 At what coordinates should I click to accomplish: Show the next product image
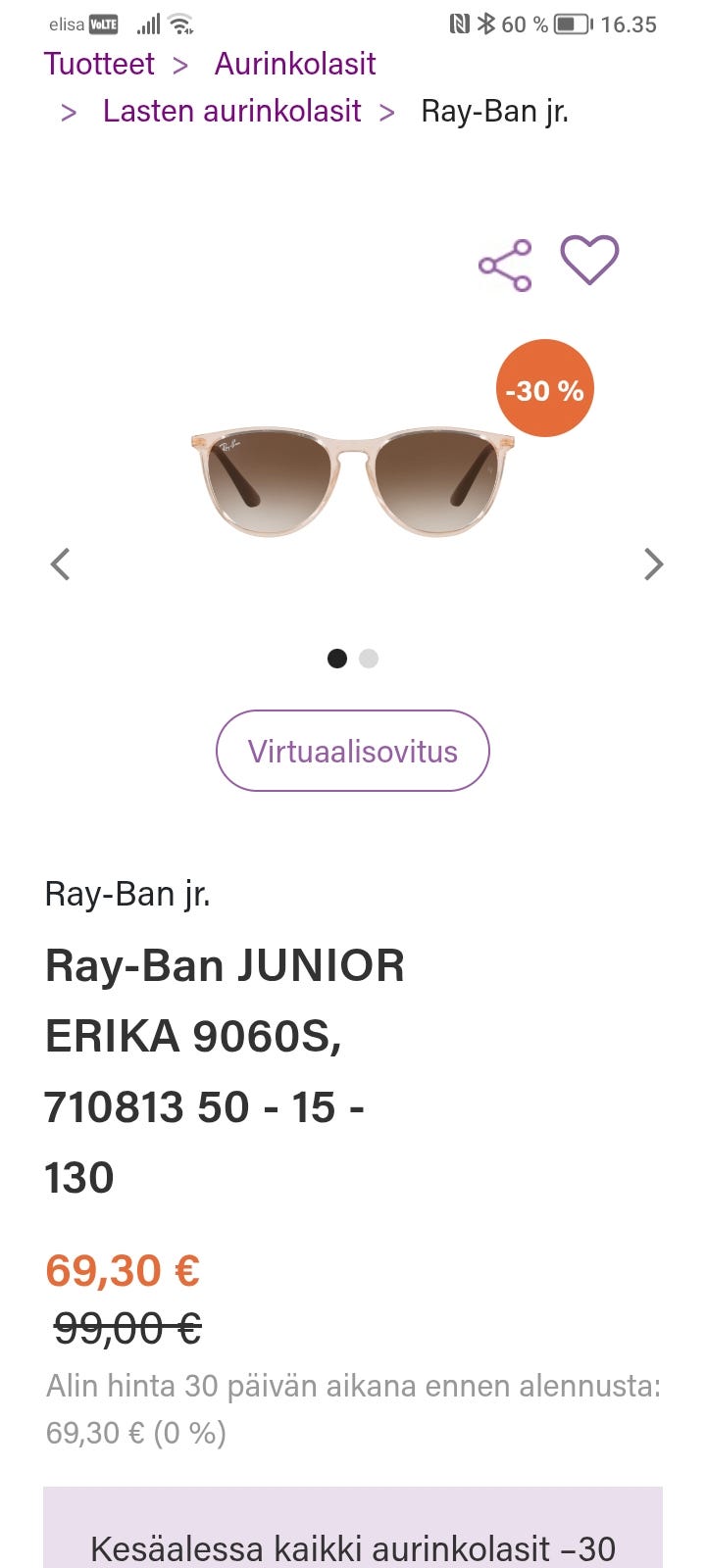(x=653, y=564)
